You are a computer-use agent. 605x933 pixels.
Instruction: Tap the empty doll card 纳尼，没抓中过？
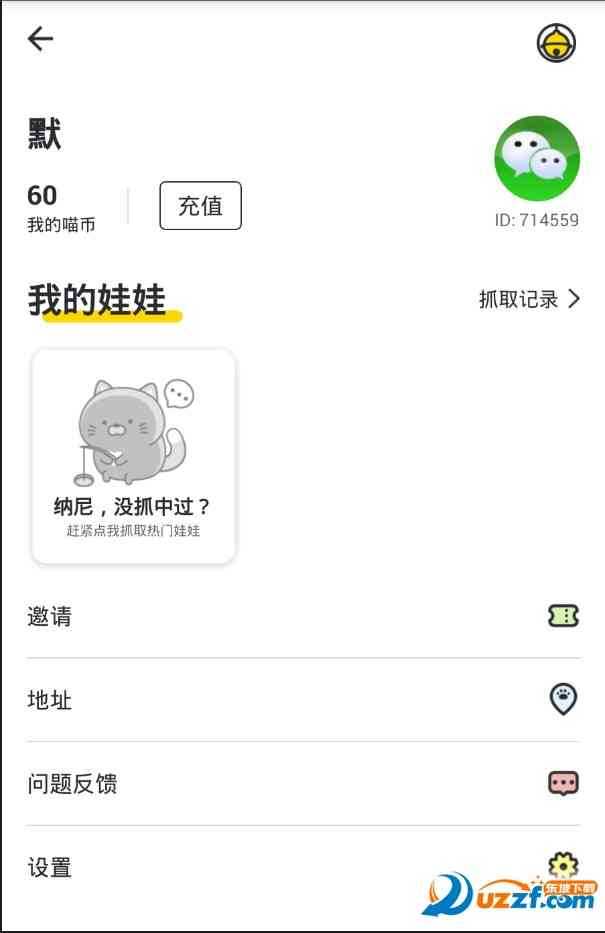click(x=133, y=455)
